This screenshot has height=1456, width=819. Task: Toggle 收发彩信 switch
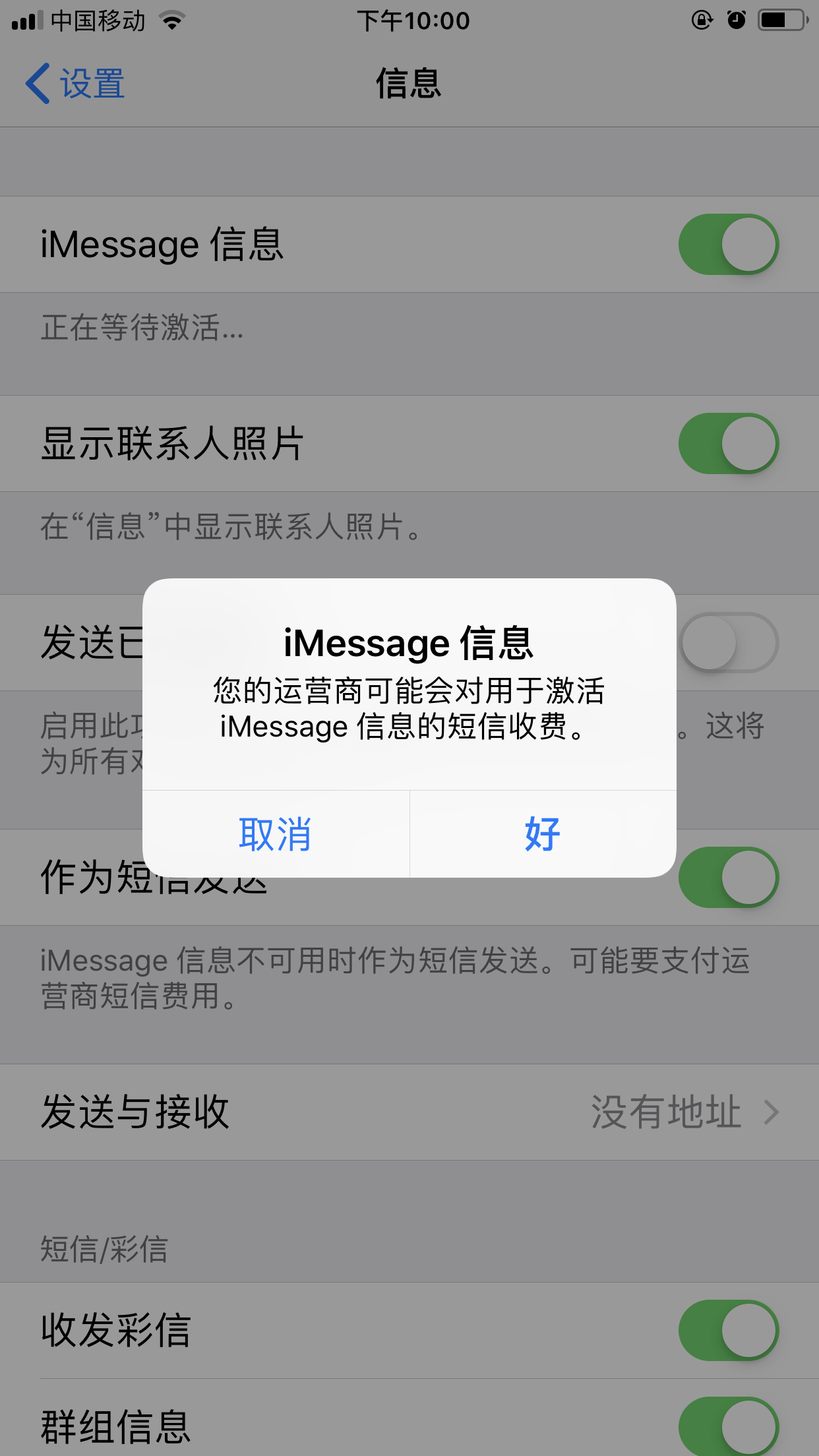(x=729, y=1330)
